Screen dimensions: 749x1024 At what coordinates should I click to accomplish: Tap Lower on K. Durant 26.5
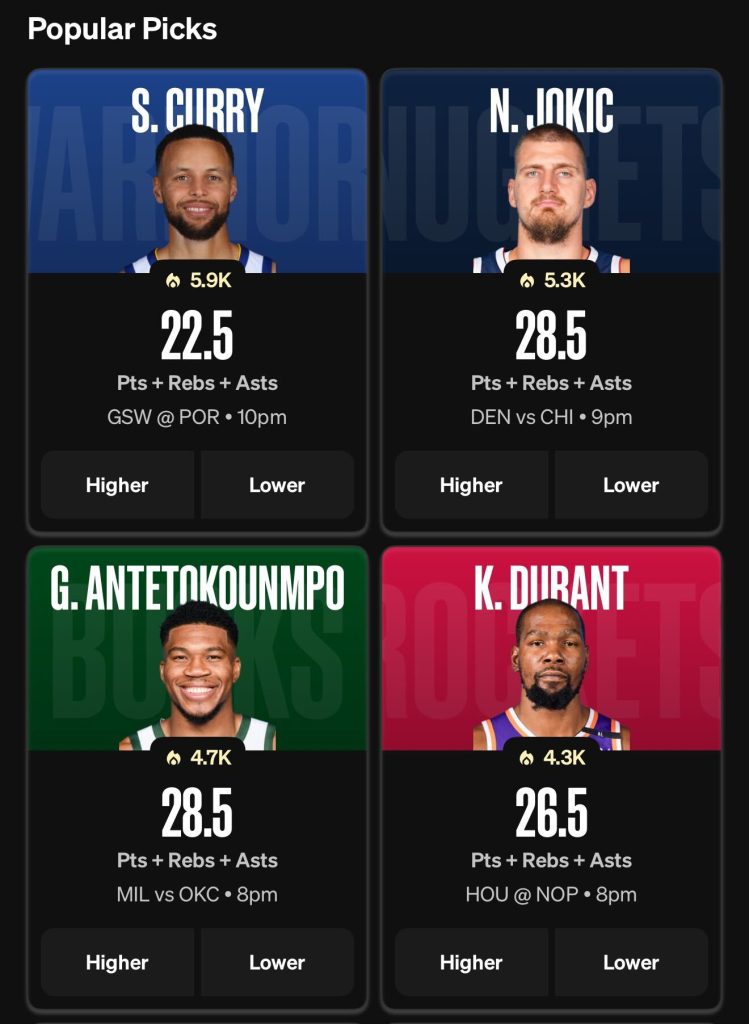coord(631,963)
